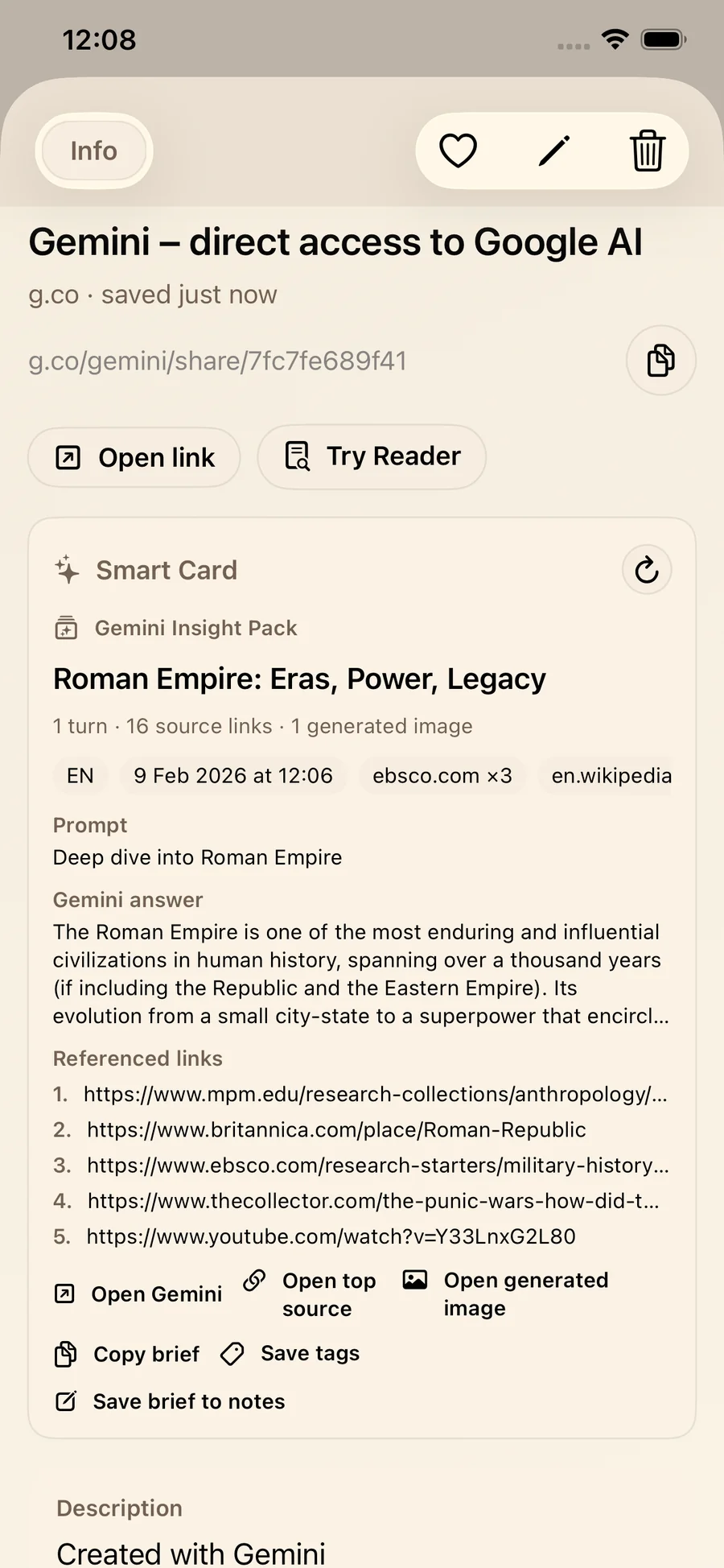
Task: Refresh the Smart Card
Action: [x=647, y=570]
